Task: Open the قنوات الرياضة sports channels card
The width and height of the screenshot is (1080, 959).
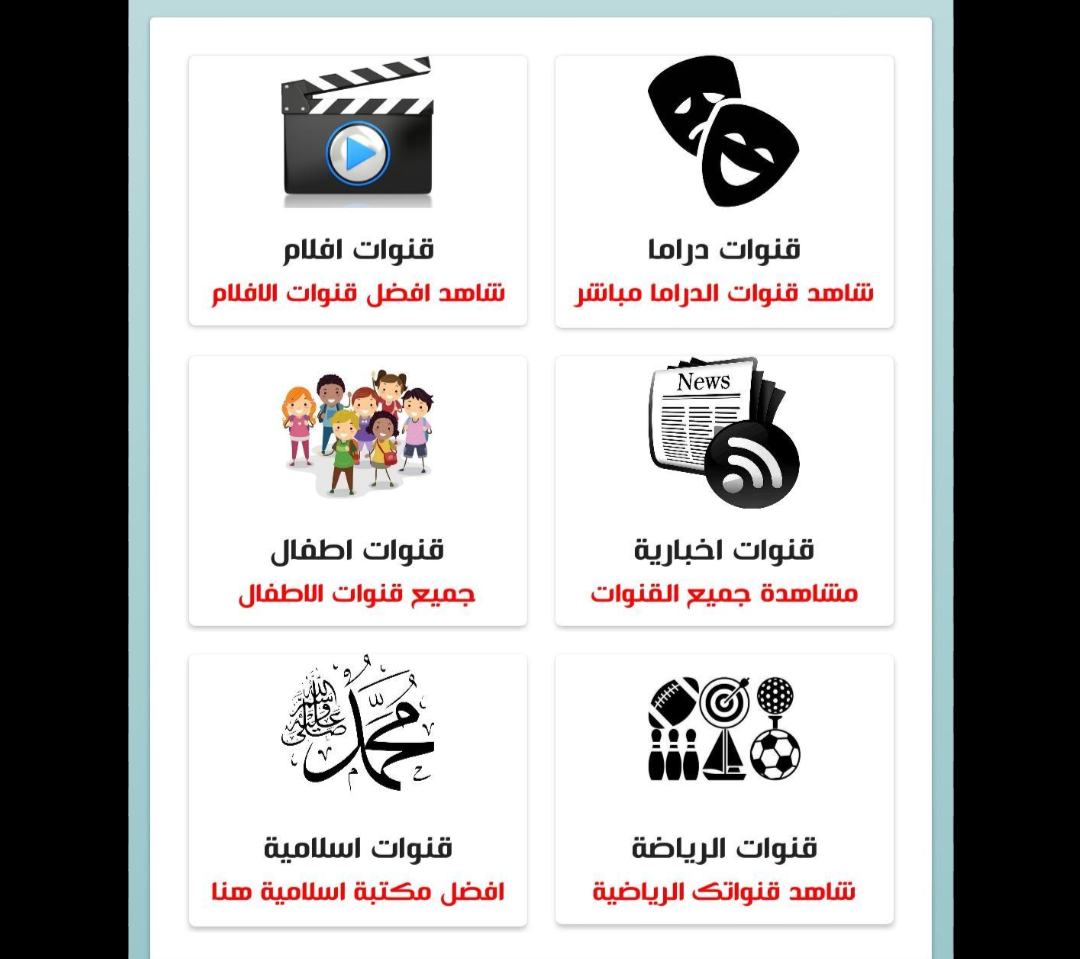Action: [724, 789]
